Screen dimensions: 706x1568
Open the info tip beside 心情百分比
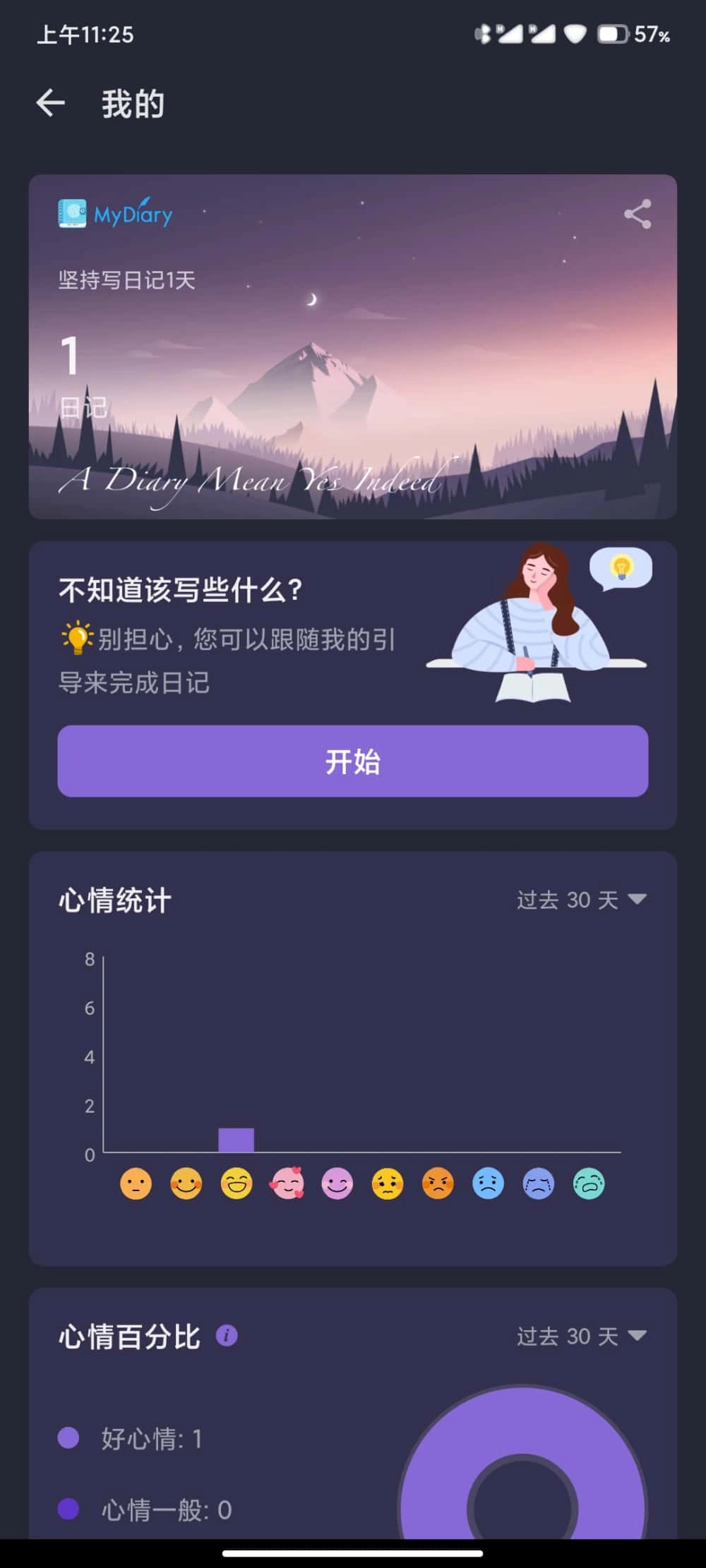point(227,1336)
